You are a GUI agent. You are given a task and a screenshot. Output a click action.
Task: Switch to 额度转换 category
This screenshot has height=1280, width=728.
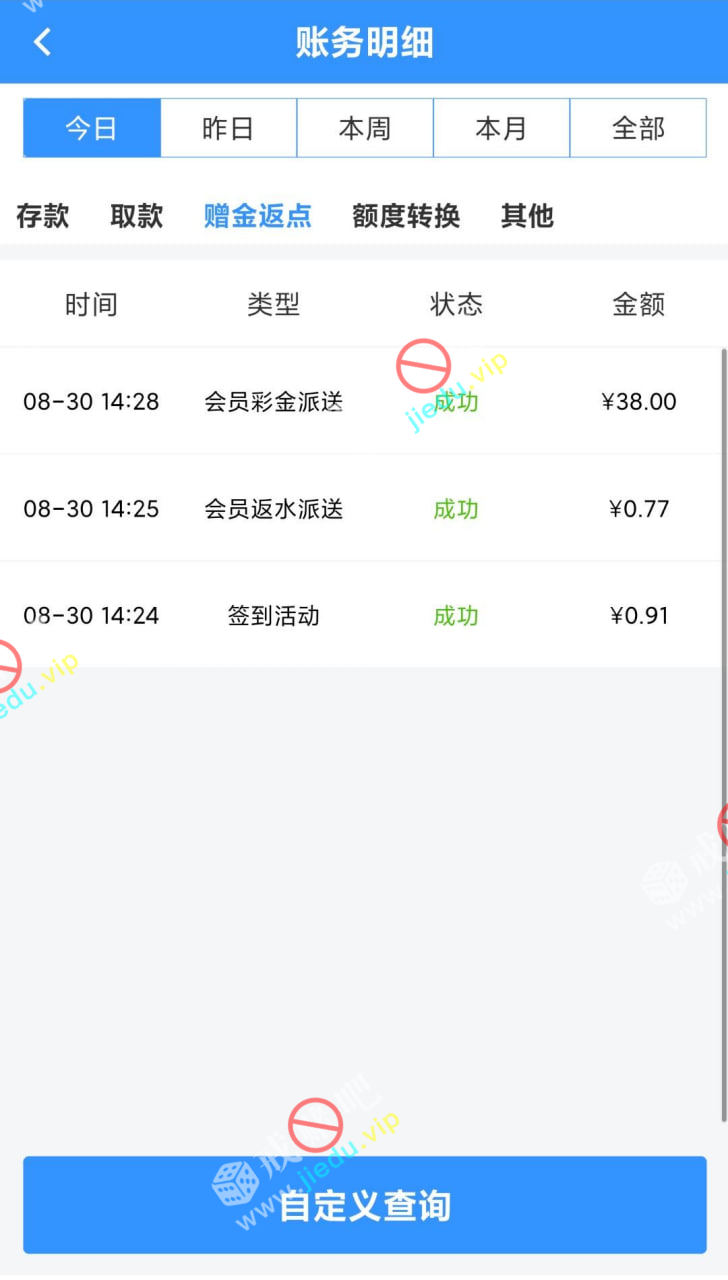(x=406, y=216)
